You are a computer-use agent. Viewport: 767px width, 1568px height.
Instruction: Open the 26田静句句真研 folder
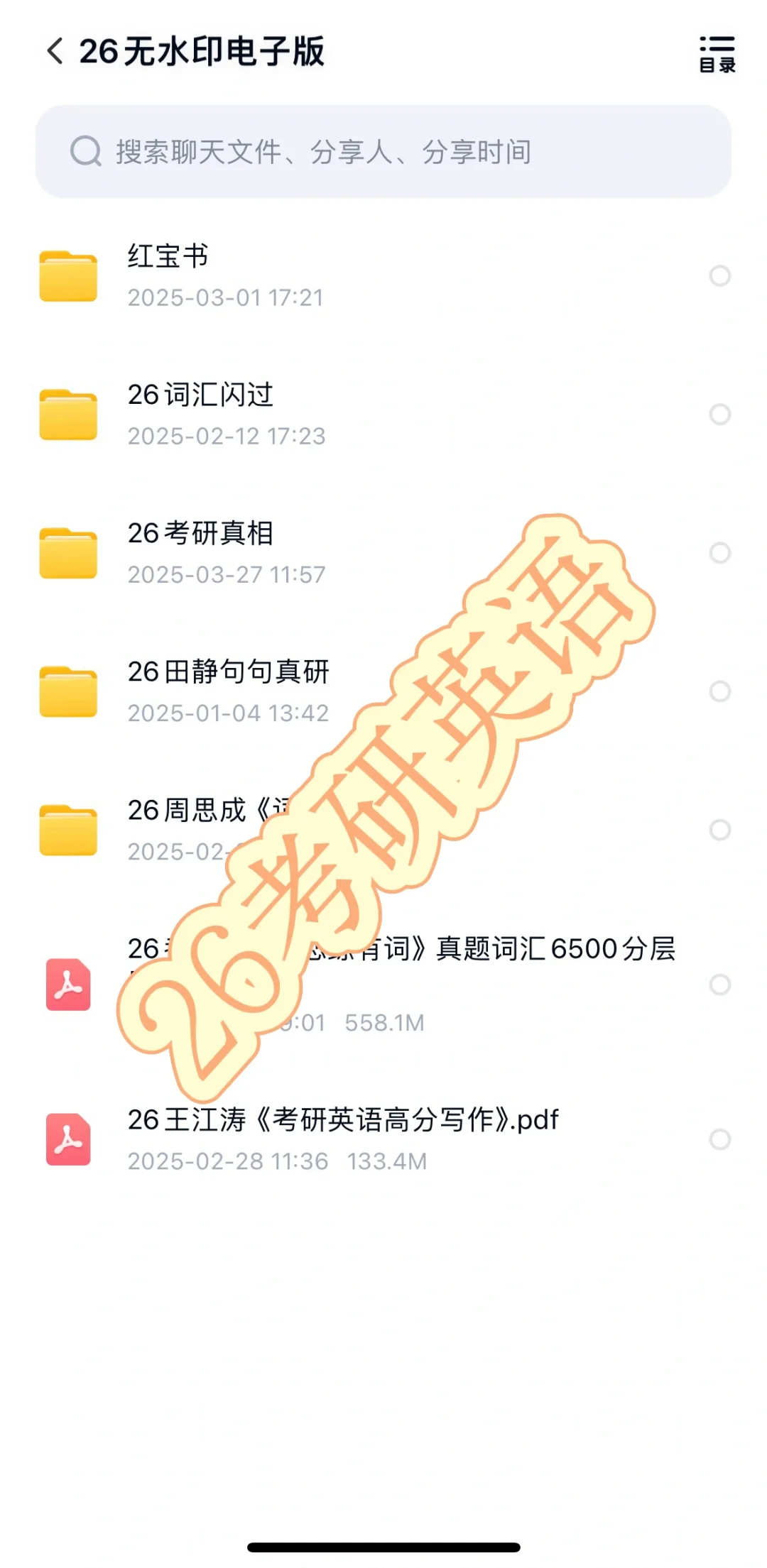tap(383, 691)
